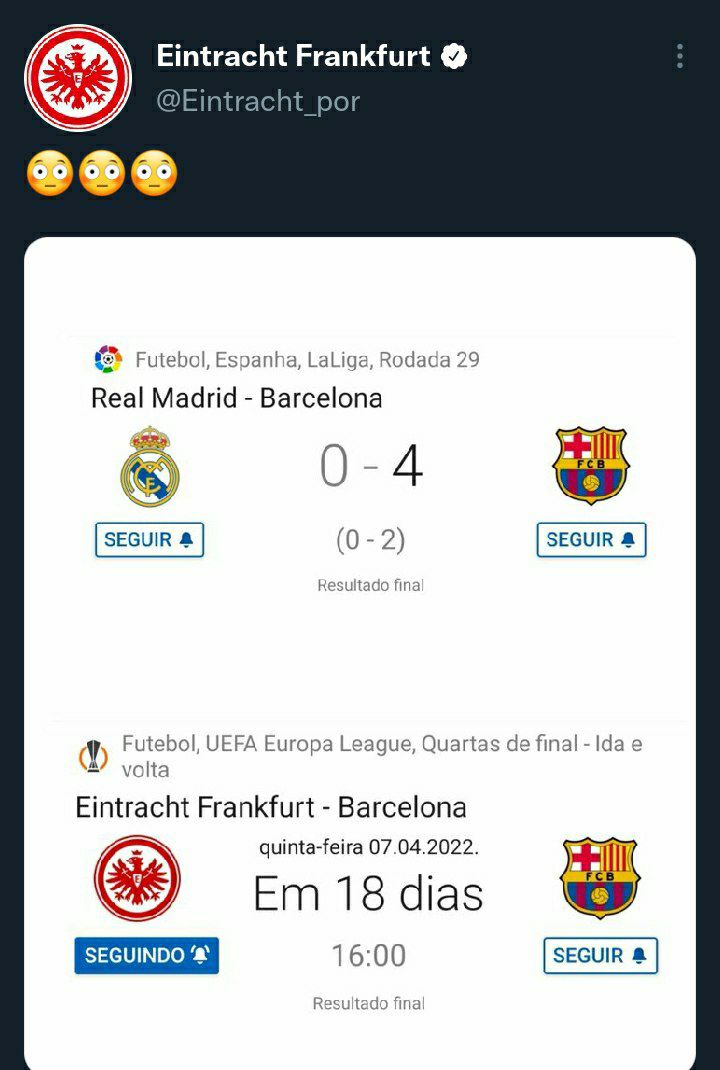Open the Eintracht Frankfurt account name
Screen dimensions: 720x1070
293,56
